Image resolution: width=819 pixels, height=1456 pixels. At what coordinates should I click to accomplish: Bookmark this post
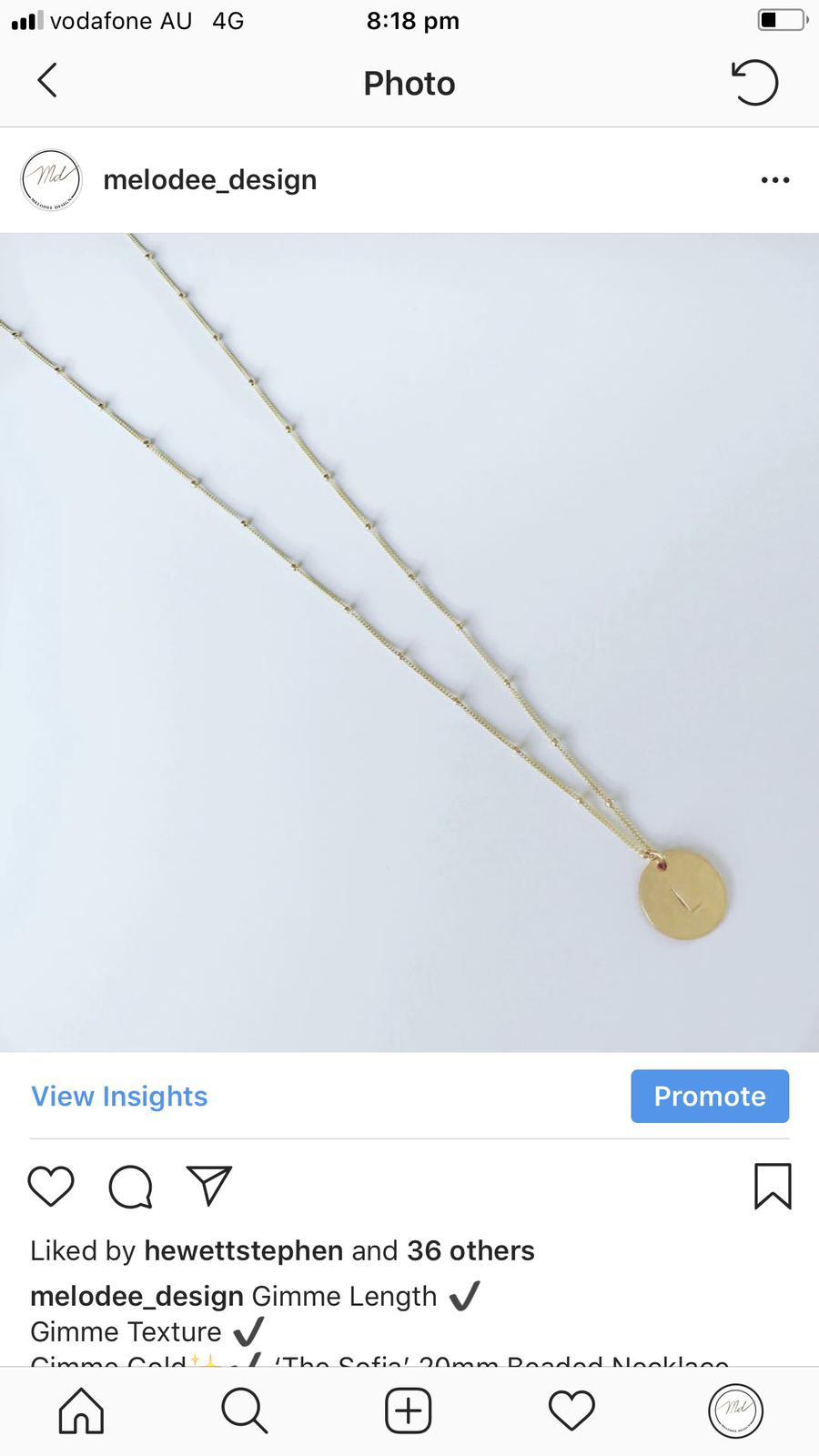click(x=773, y=1187)
